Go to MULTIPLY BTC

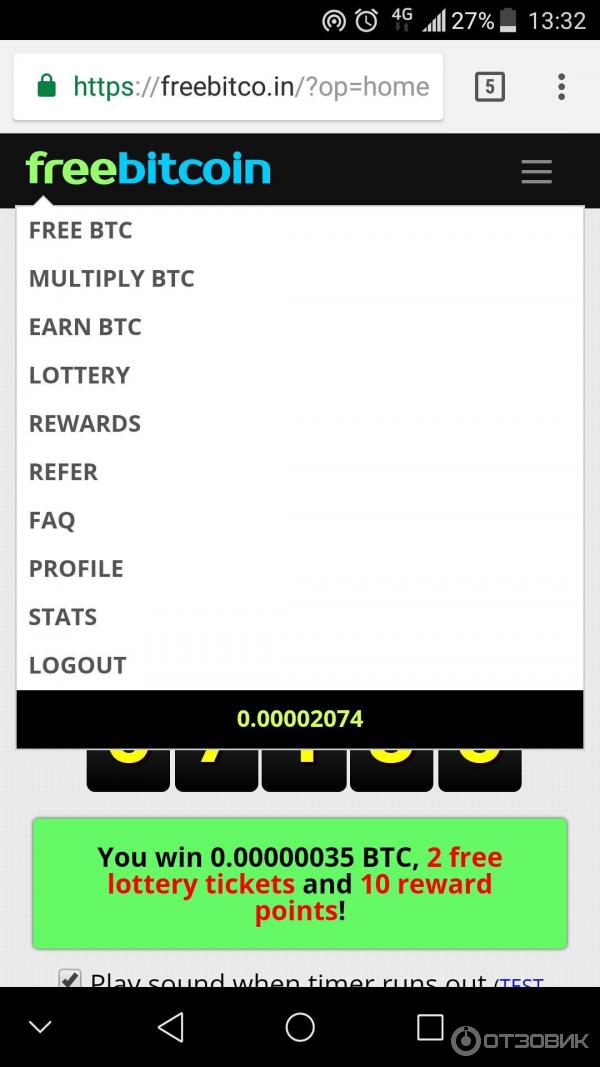point(111,278)
